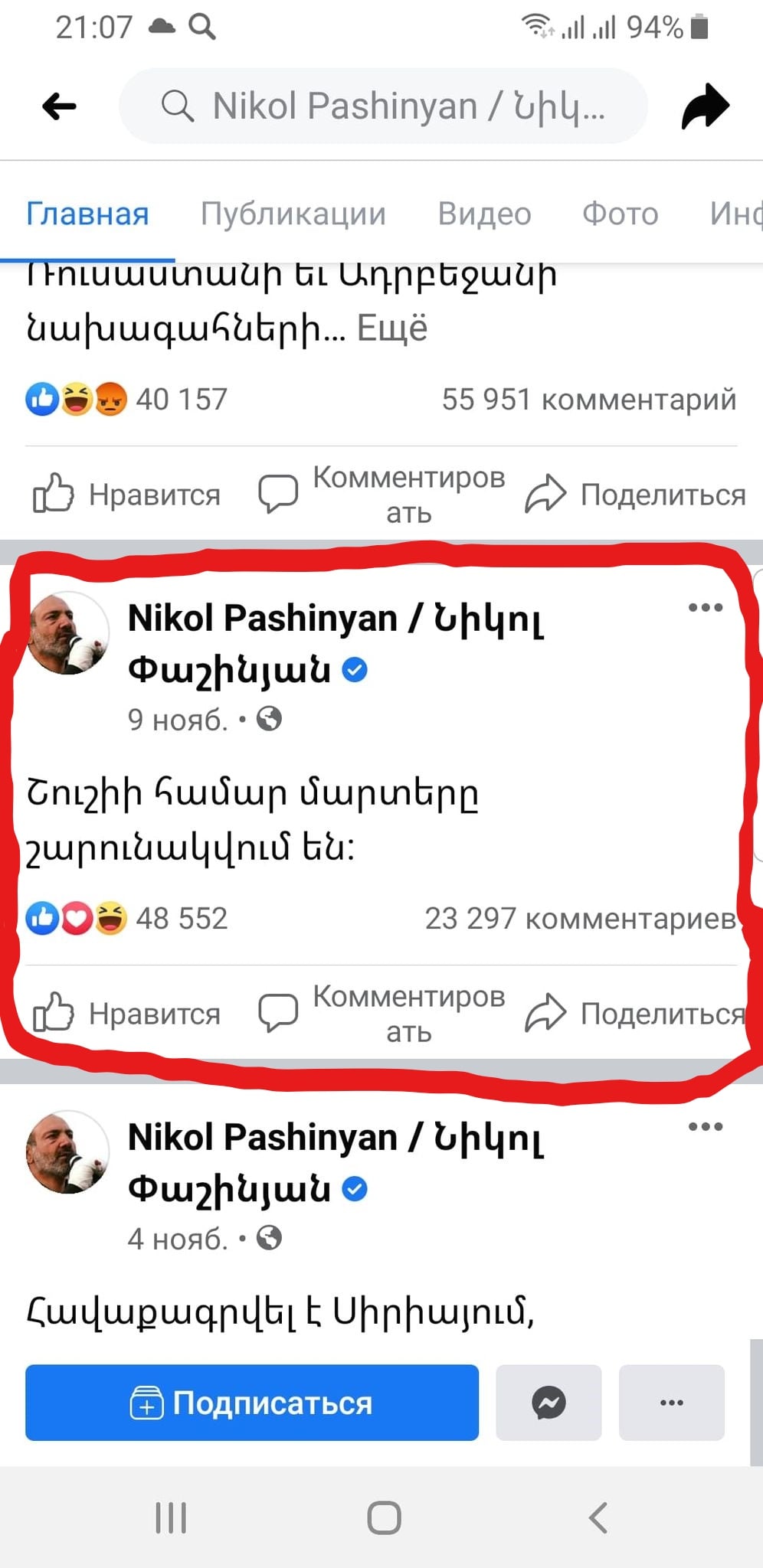
Task: Open options menu on the 9 нояб. post
Action: 705,608
